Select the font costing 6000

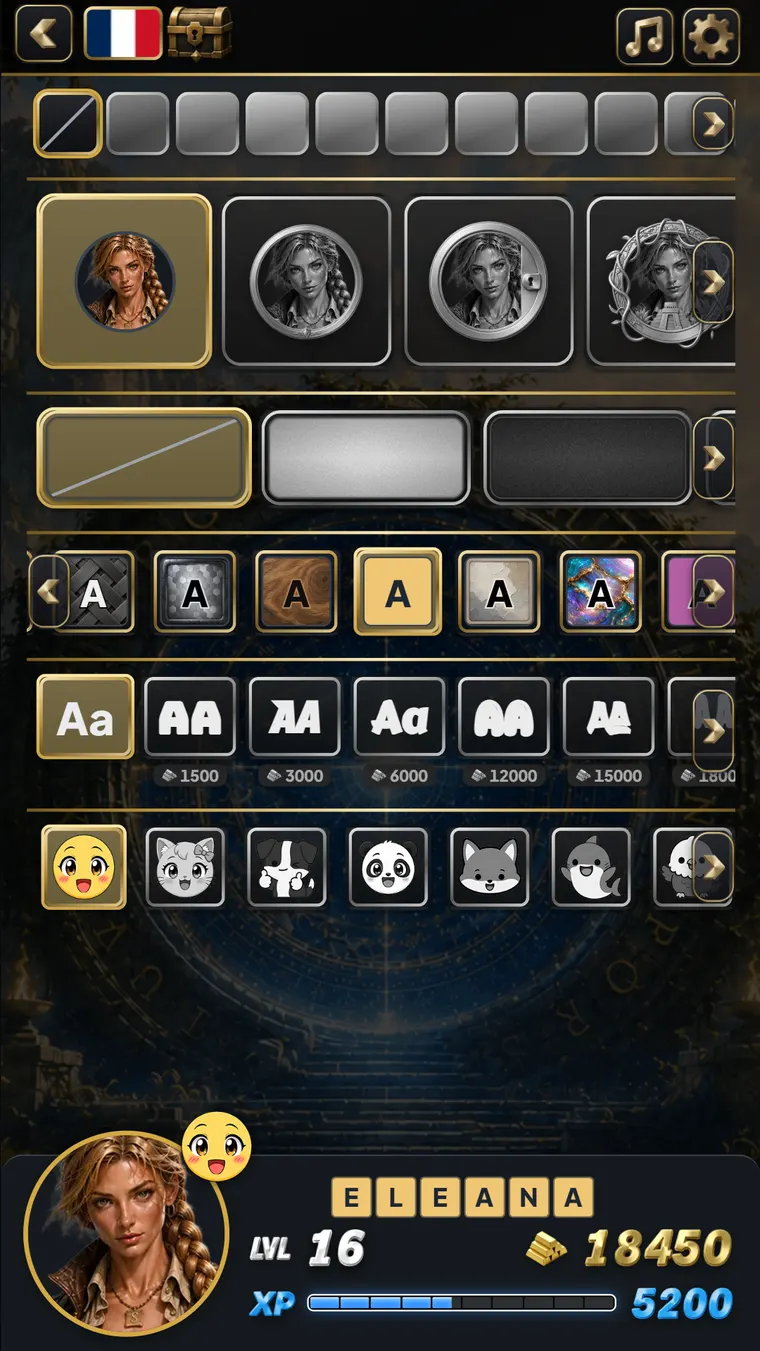click(399, 717)
